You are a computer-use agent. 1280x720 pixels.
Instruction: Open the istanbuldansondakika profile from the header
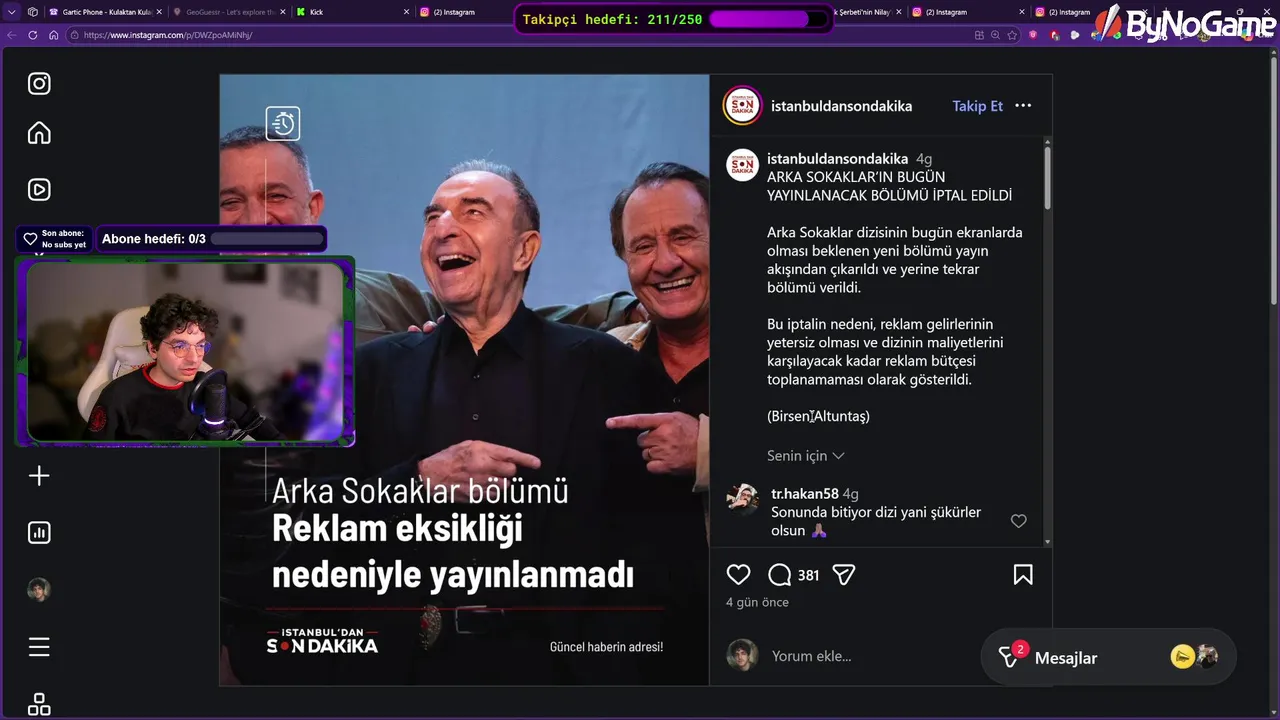click(841, 106)
